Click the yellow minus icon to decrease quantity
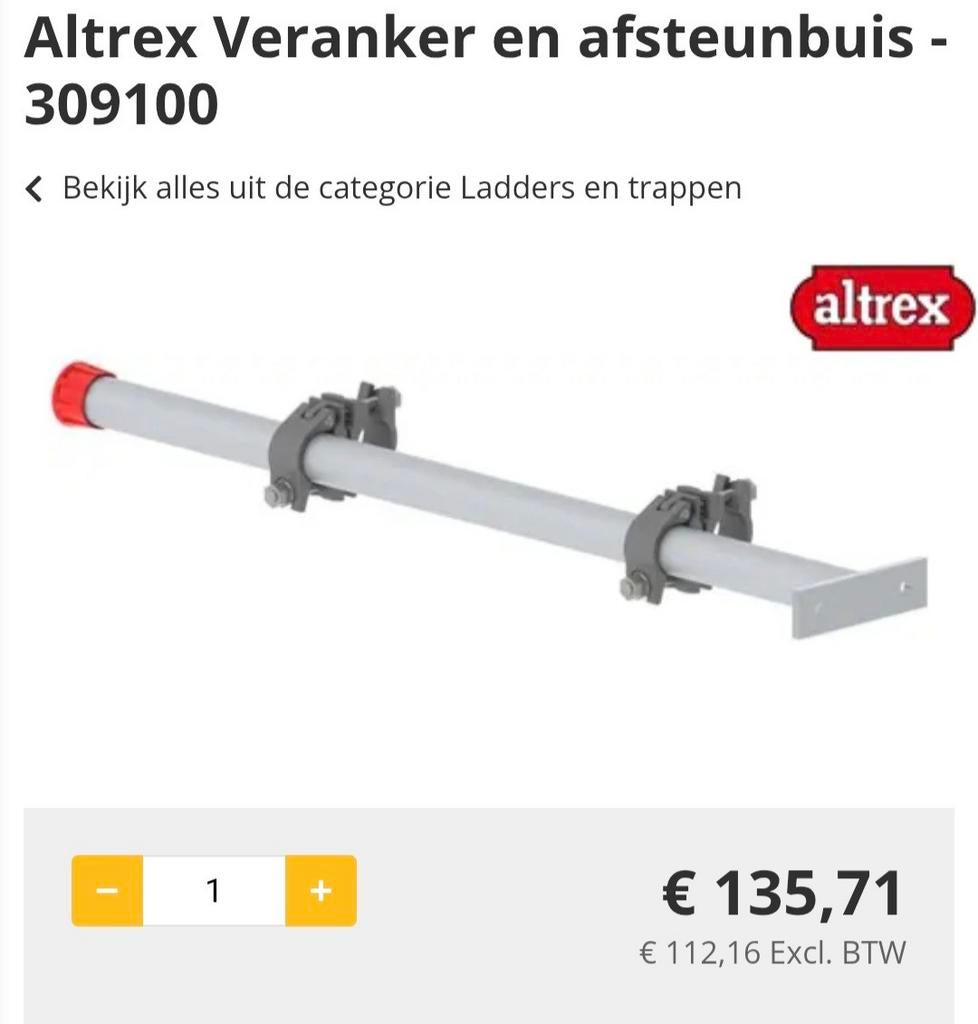Viewport: 978px width, 1024px height. tap(104, 891)
